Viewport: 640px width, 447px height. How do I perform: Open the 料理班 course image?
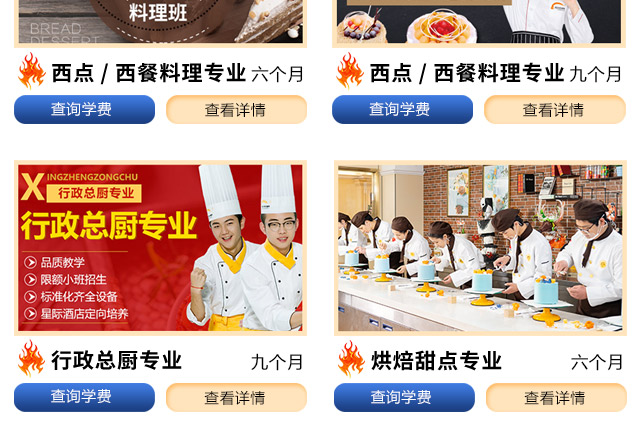[160, 22]
